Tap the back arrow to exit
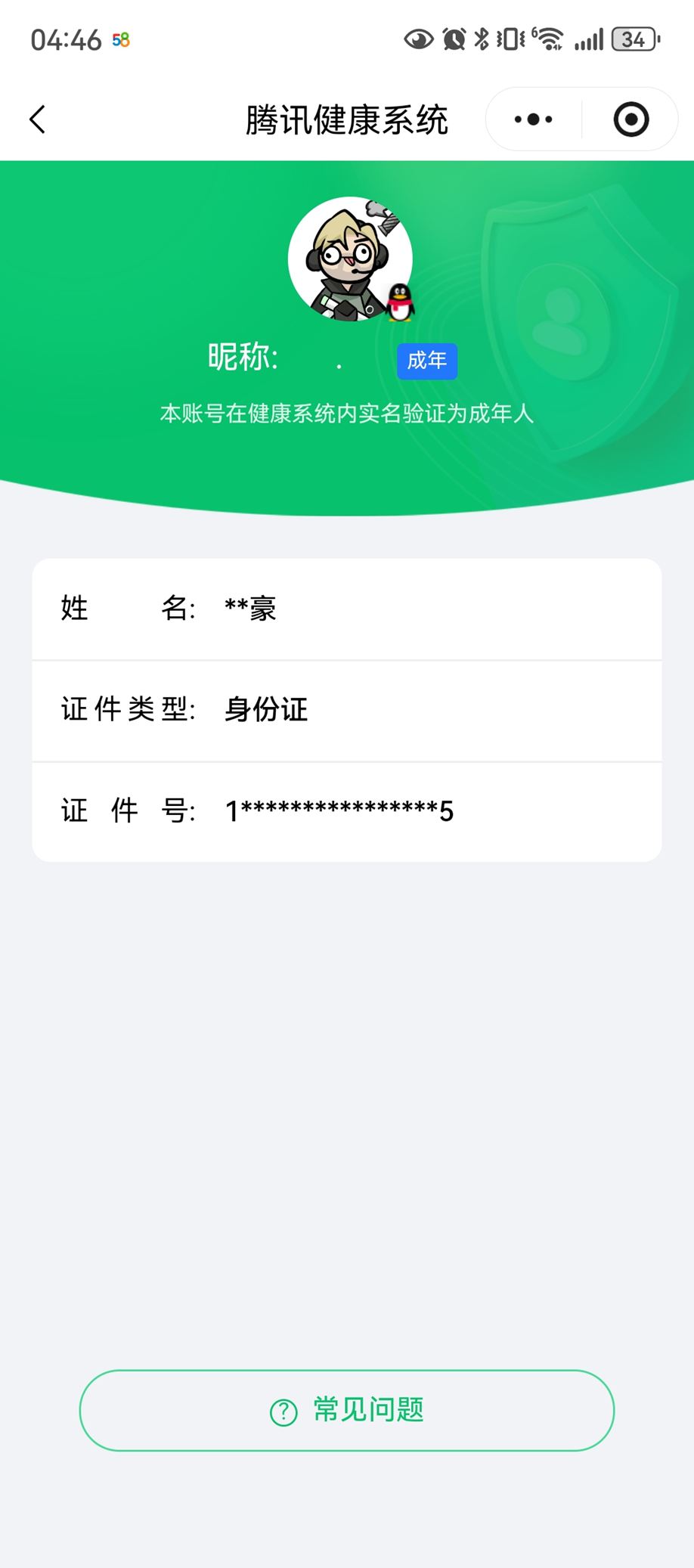The width and height of the screenshot is (694, 1568). (x=37, y=119)
